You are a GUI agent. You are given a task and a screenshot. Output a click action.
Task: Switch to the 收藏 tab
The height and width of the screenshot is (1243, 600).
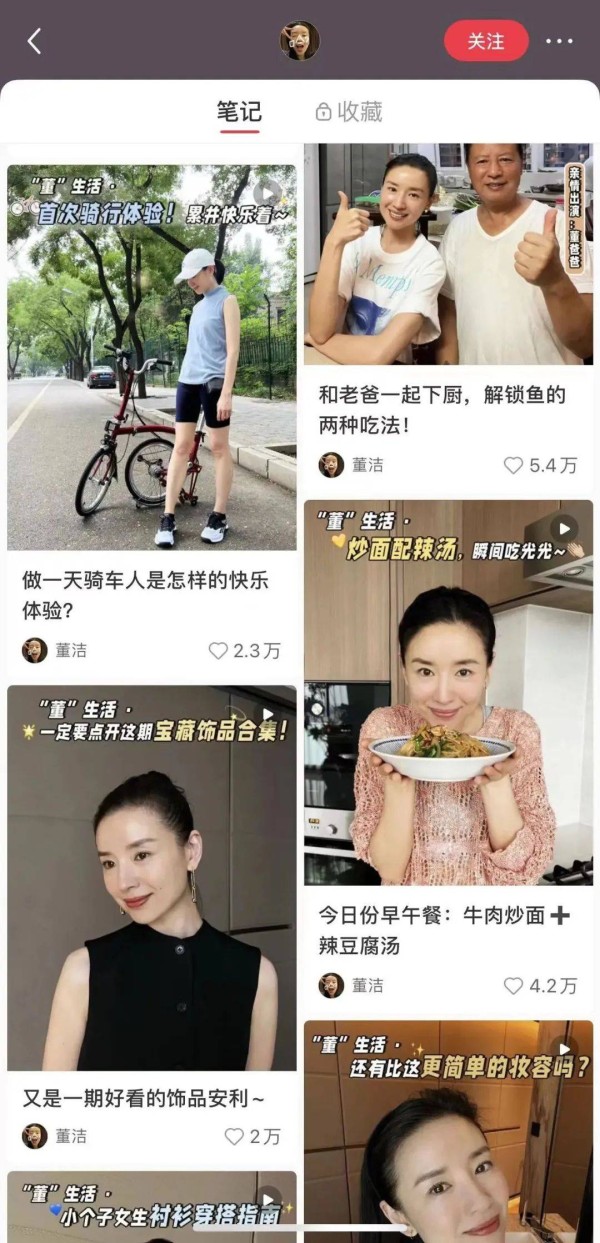(x=349, y=111)
